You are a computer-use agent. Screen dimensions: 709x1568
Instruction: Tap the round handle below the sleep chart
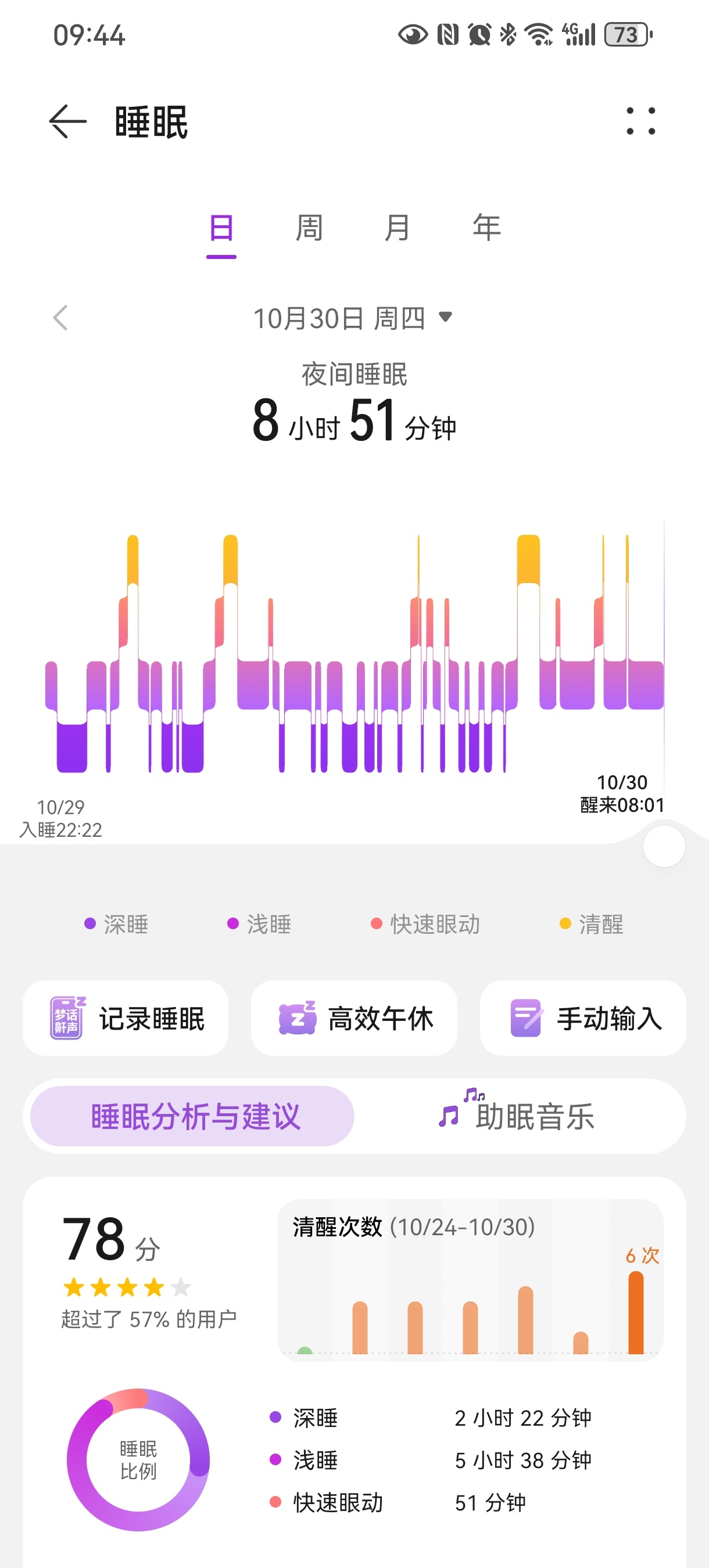click(x=664, y=846)
